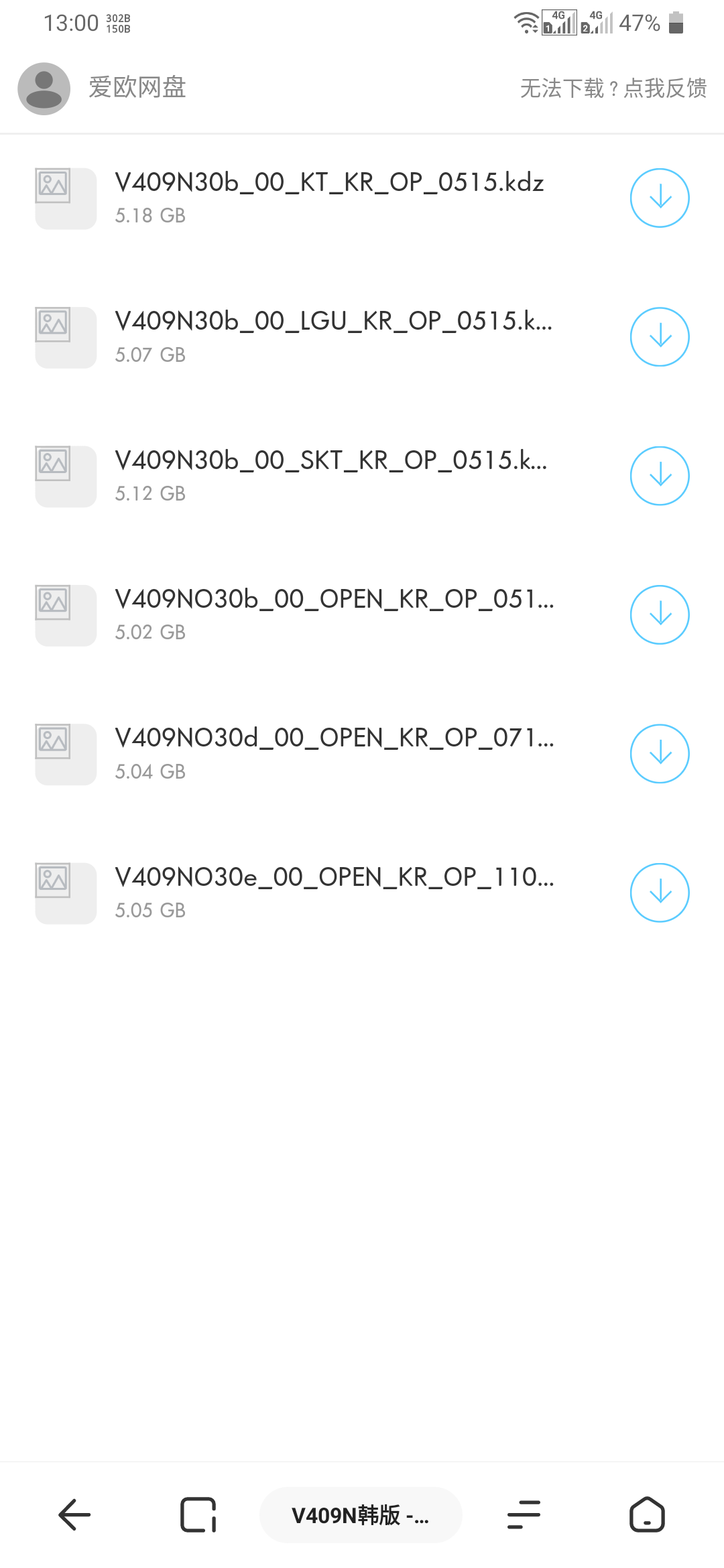Tap the V409N韩版 page title bar
This screenshot has width=724, height=1568.
[361, 1514]
